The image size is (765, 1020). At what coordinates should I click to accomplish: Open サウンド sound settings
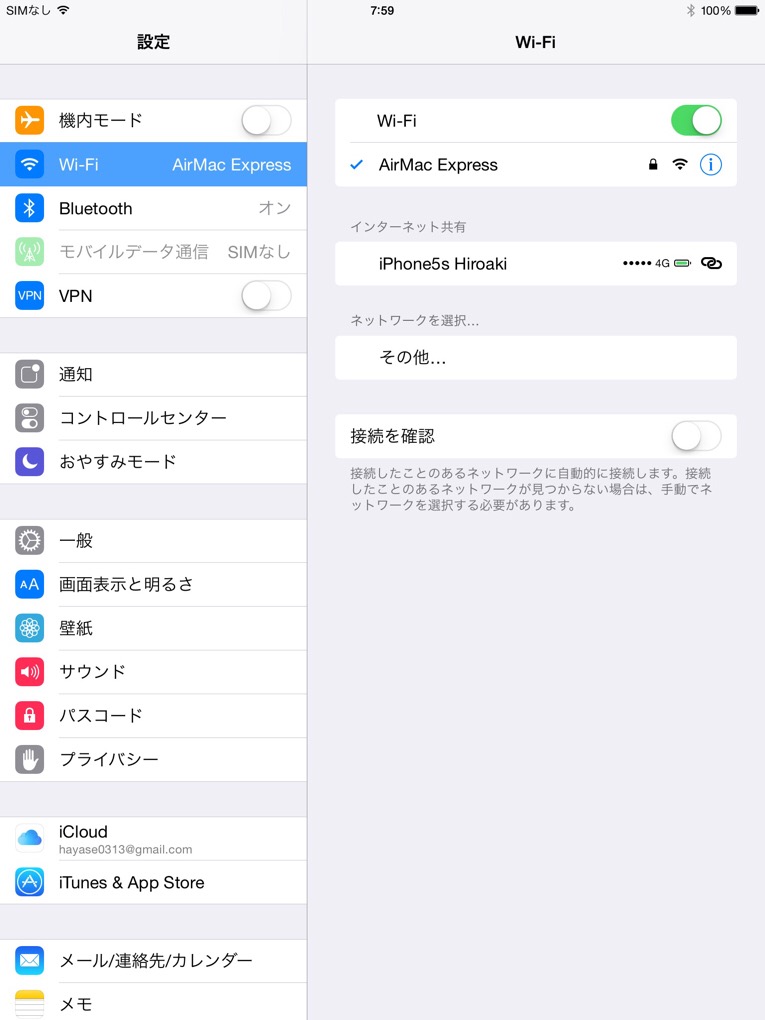pyautogui.click(x=153, y=672)
